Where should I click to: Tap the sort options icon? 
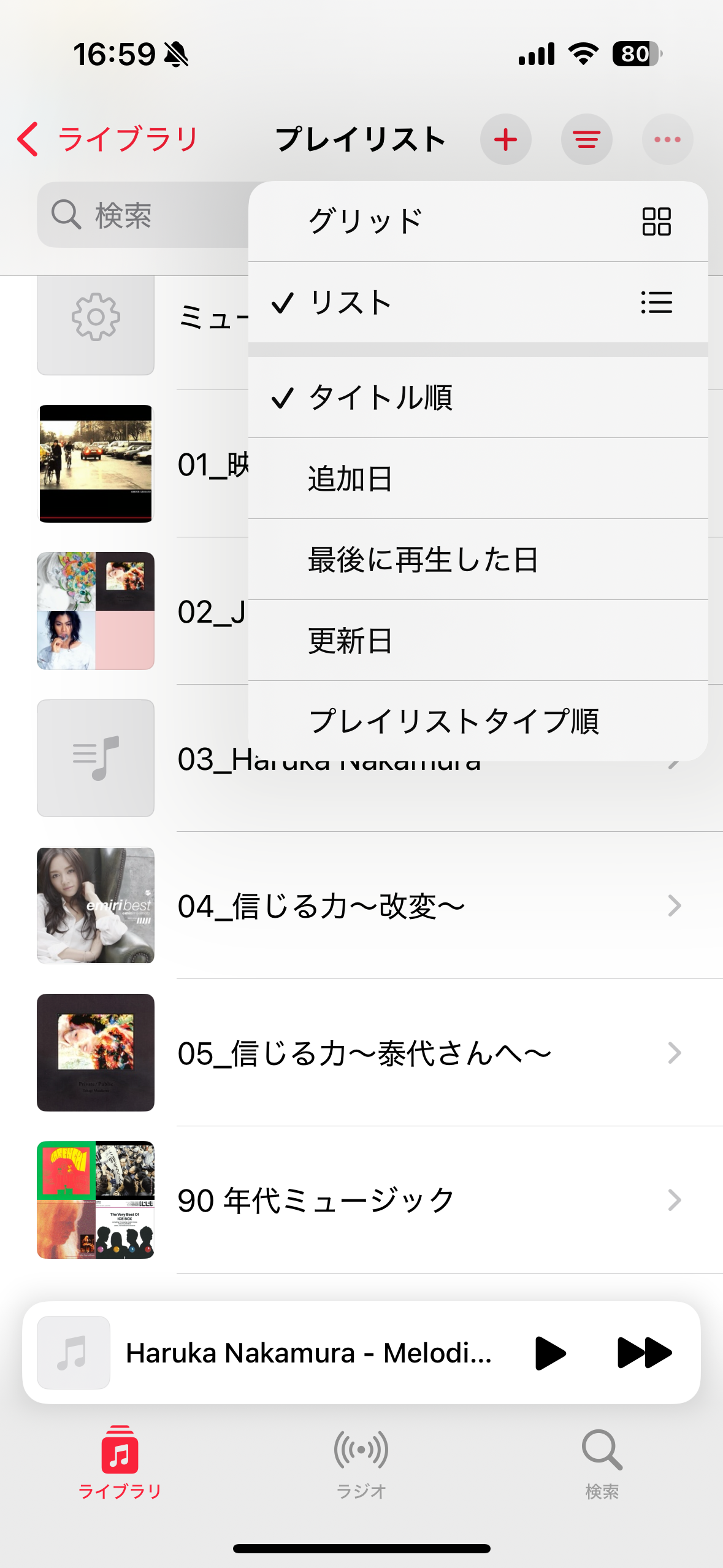(586, 139)
